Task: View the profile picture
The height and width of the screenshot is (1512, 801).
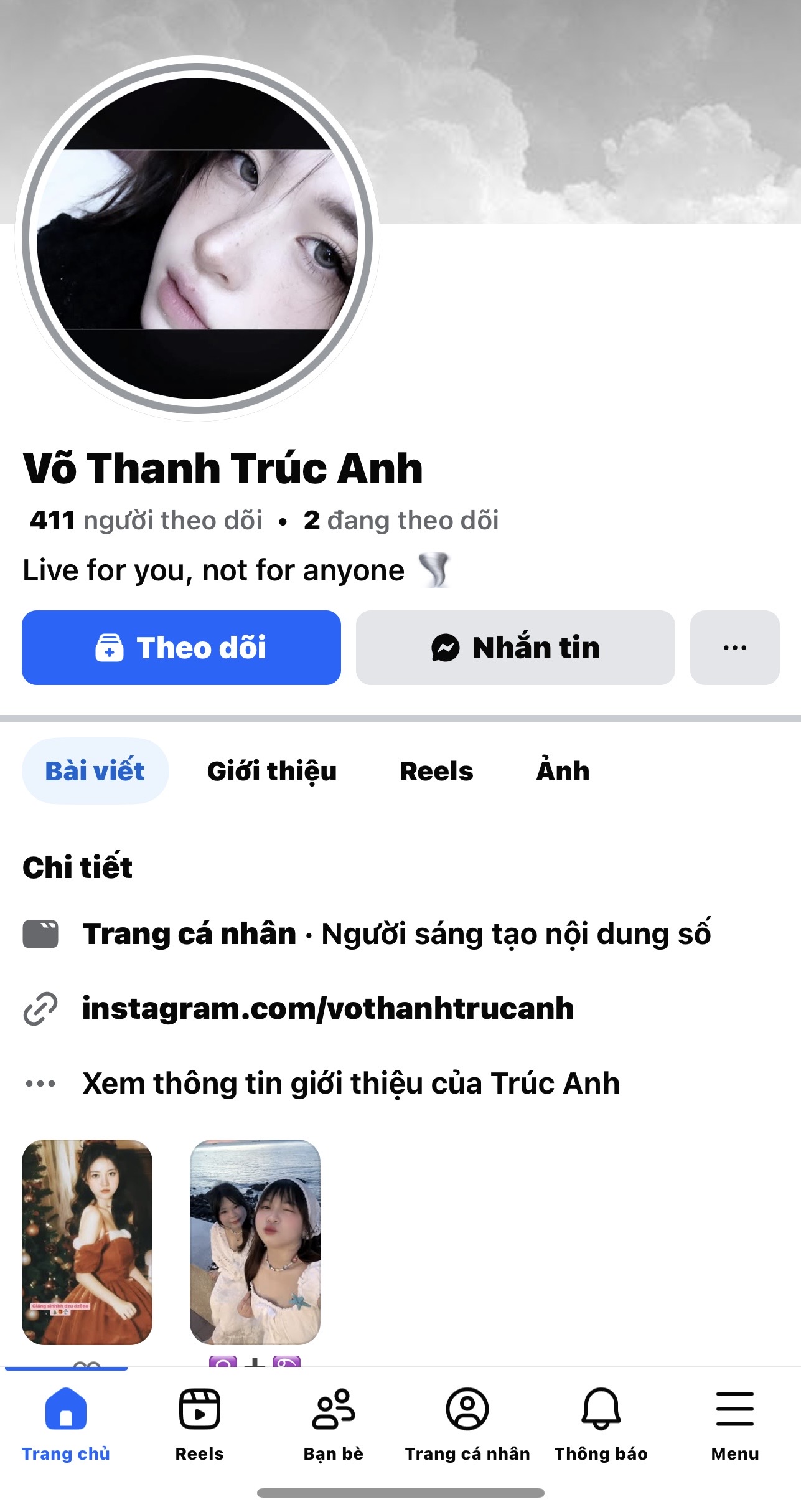Action: click(197, 239)
